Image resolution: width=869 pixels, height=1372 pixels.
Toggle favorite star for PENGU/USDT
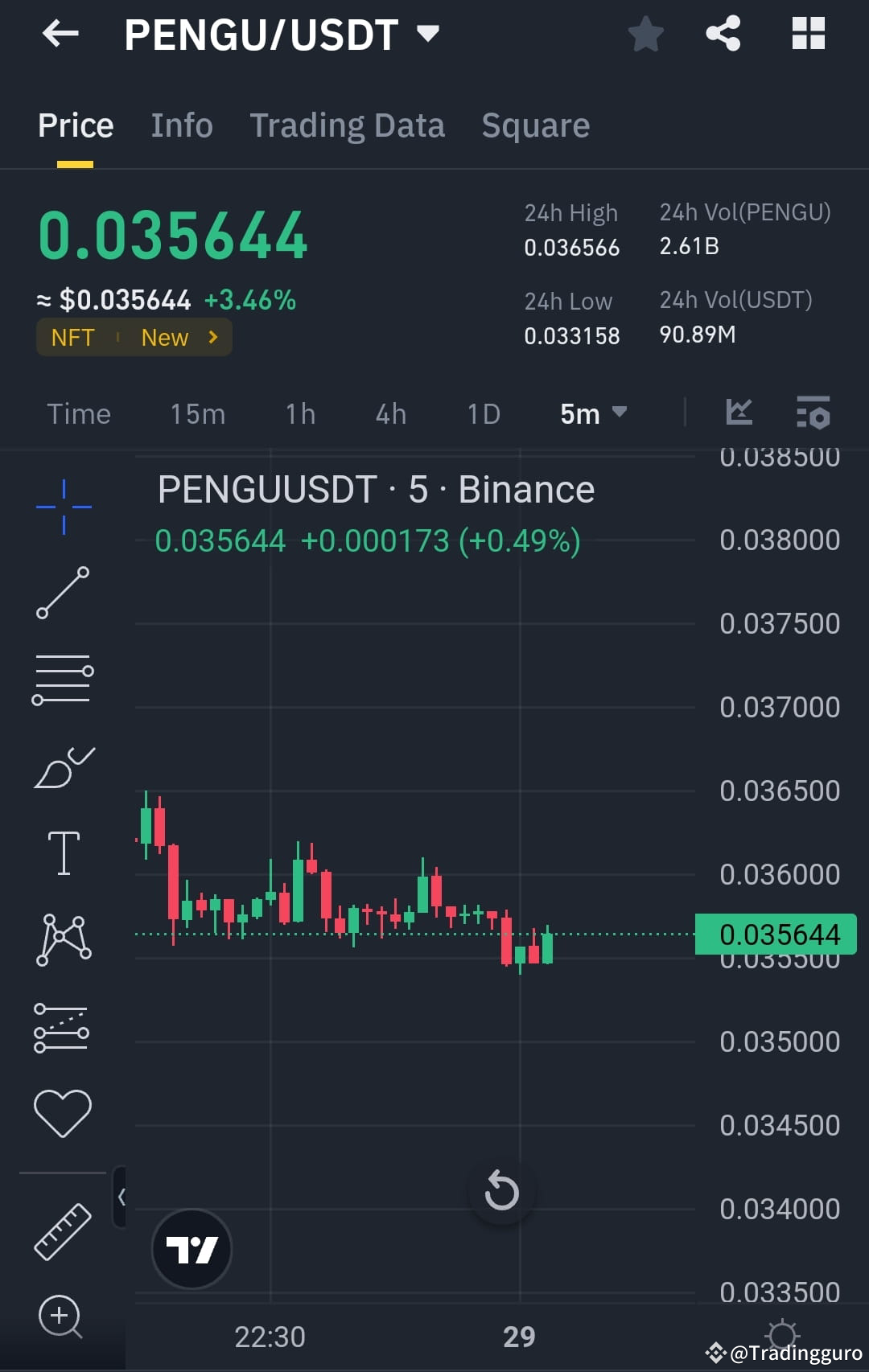(x=645, y=34)
